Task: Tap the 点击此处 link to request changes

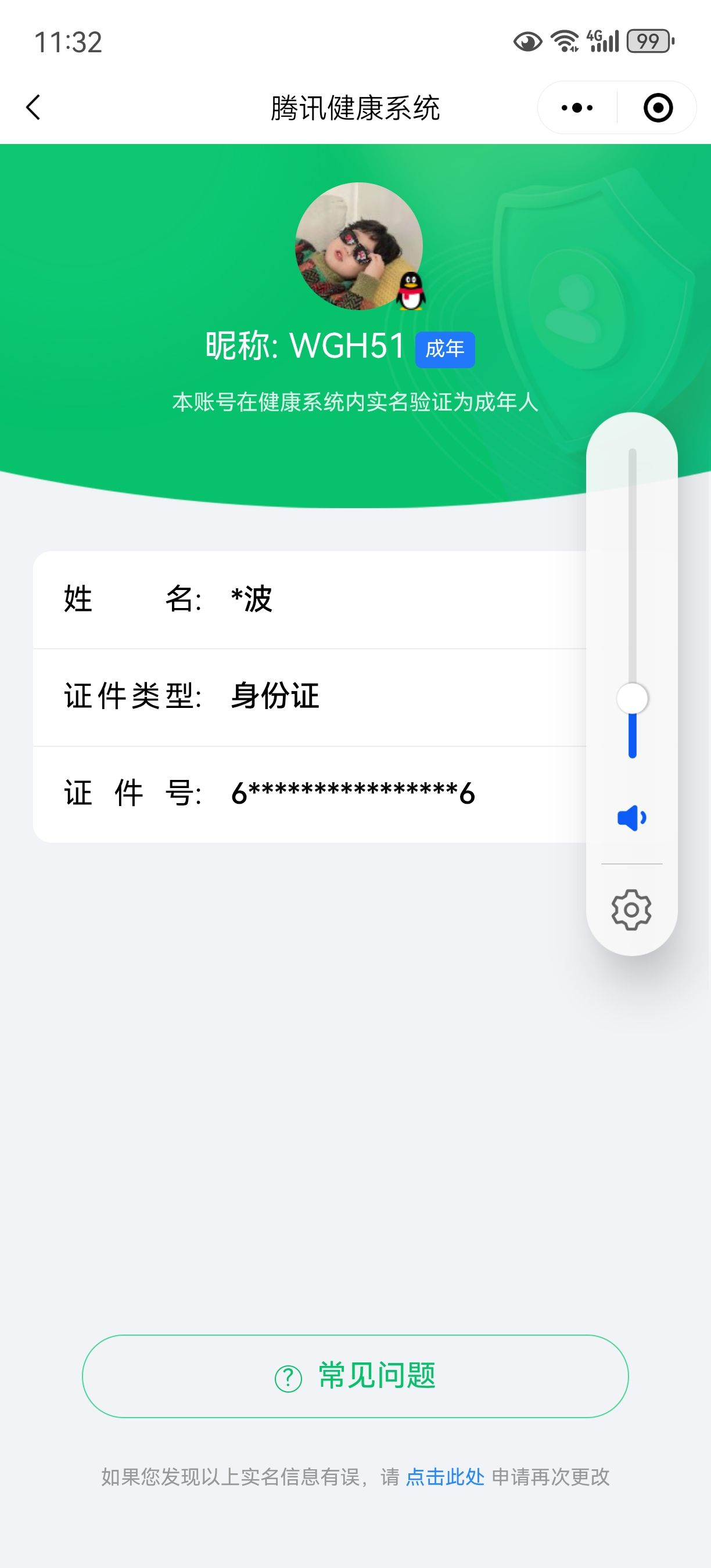Action: 445,1476
